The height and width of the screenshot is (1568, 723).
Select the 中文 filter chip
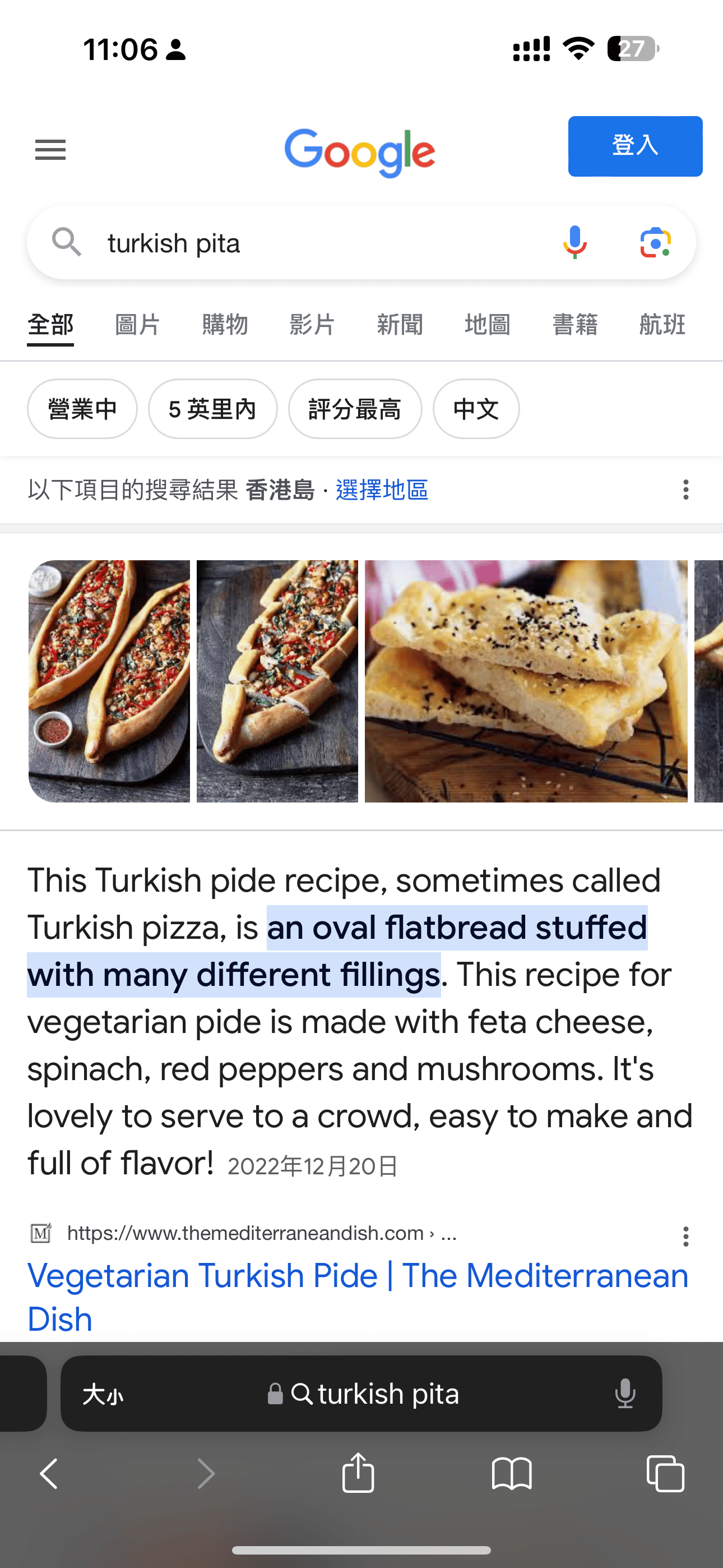click(476, 409)
